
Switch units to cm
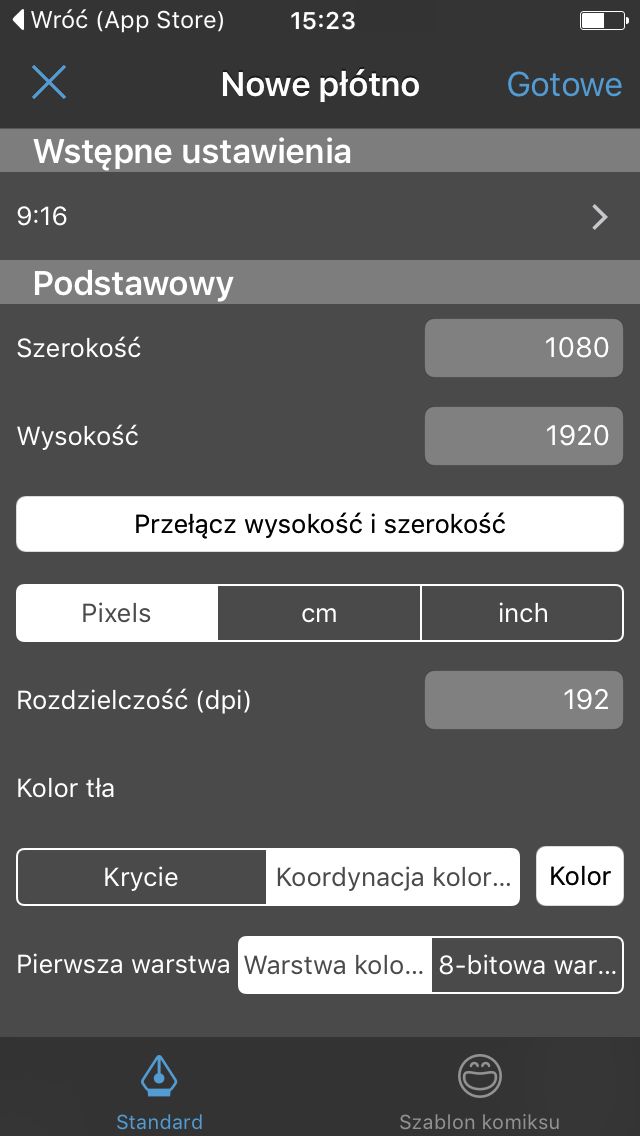pos(319,613)
